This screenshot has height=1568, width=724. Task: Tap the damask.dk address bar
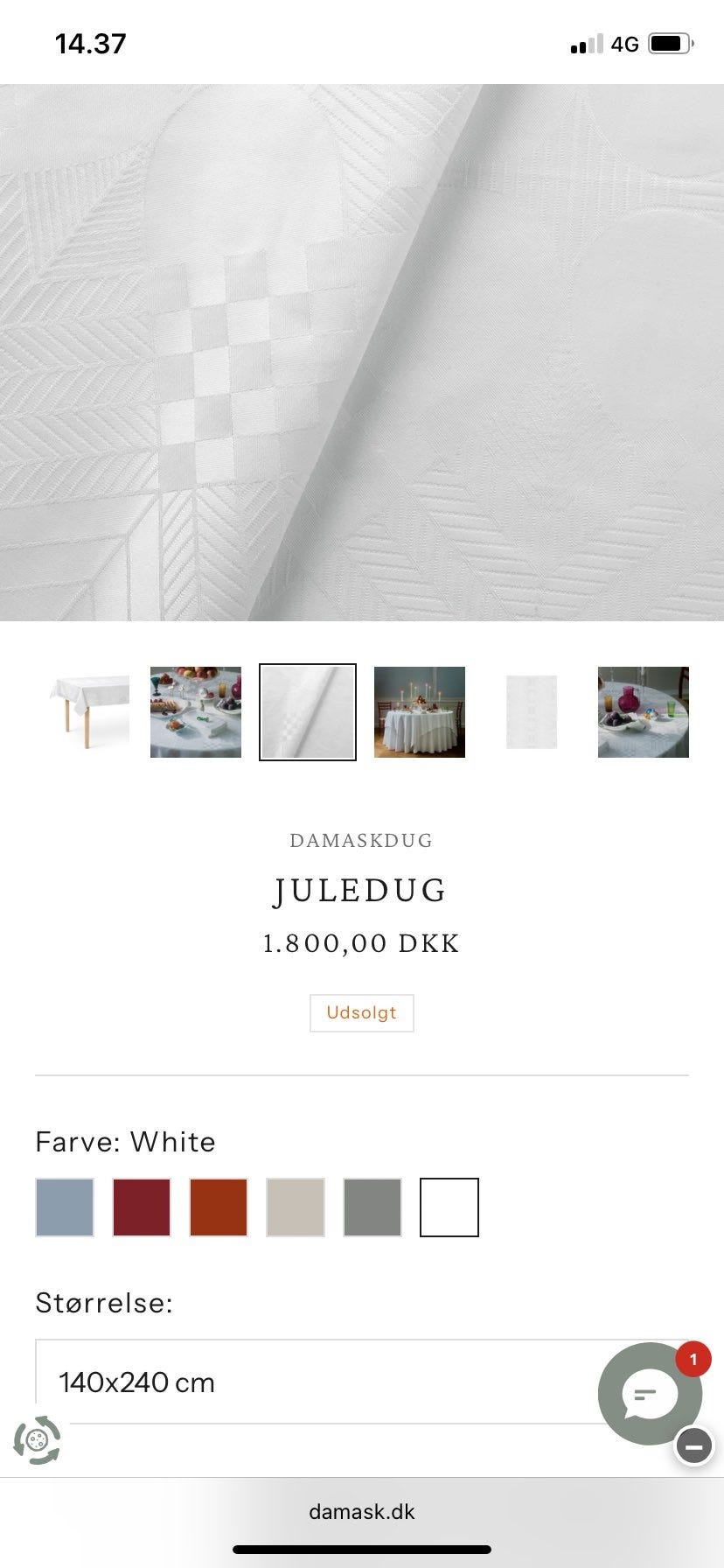point(362,1511)
